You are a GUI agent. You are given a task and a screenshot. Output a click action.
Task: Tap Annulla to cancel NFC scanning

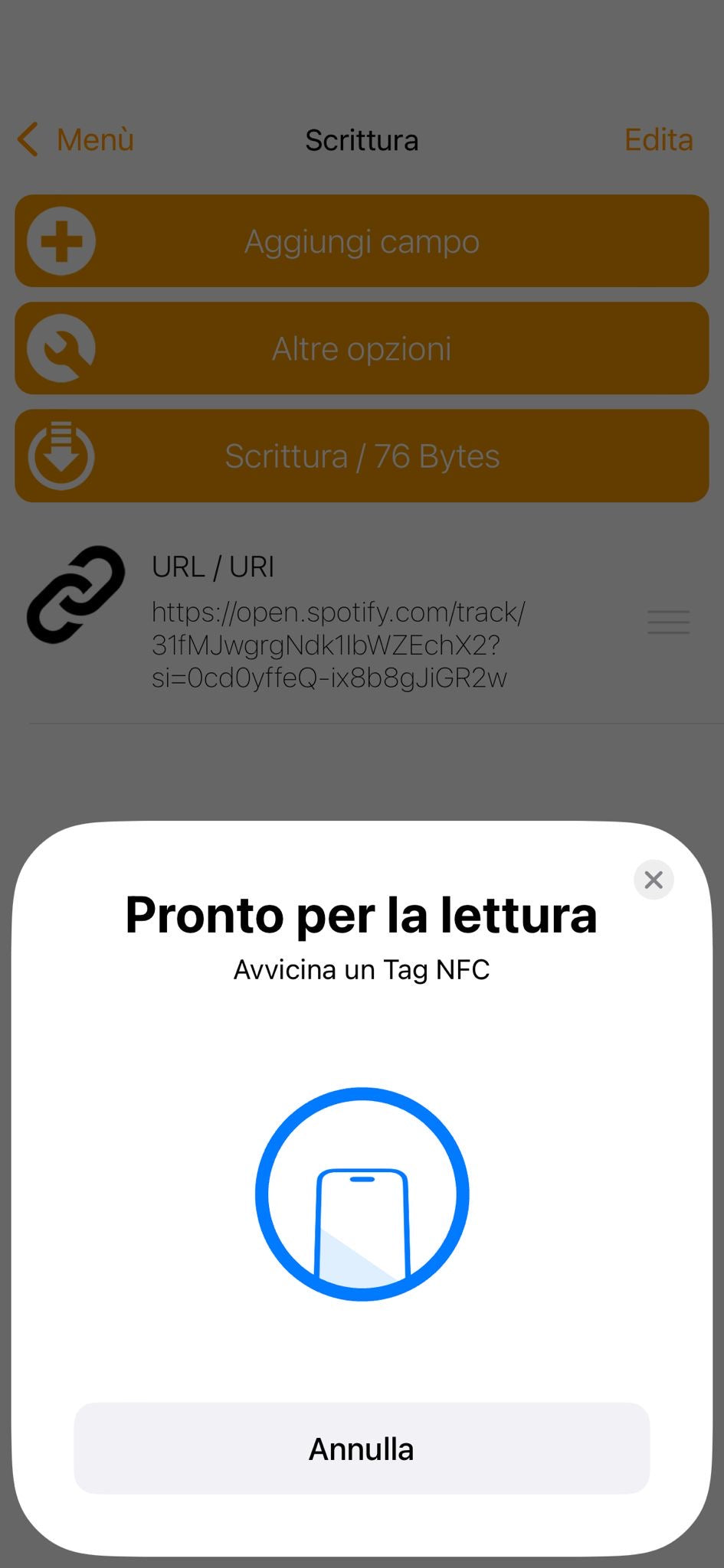coord(362,1449)
